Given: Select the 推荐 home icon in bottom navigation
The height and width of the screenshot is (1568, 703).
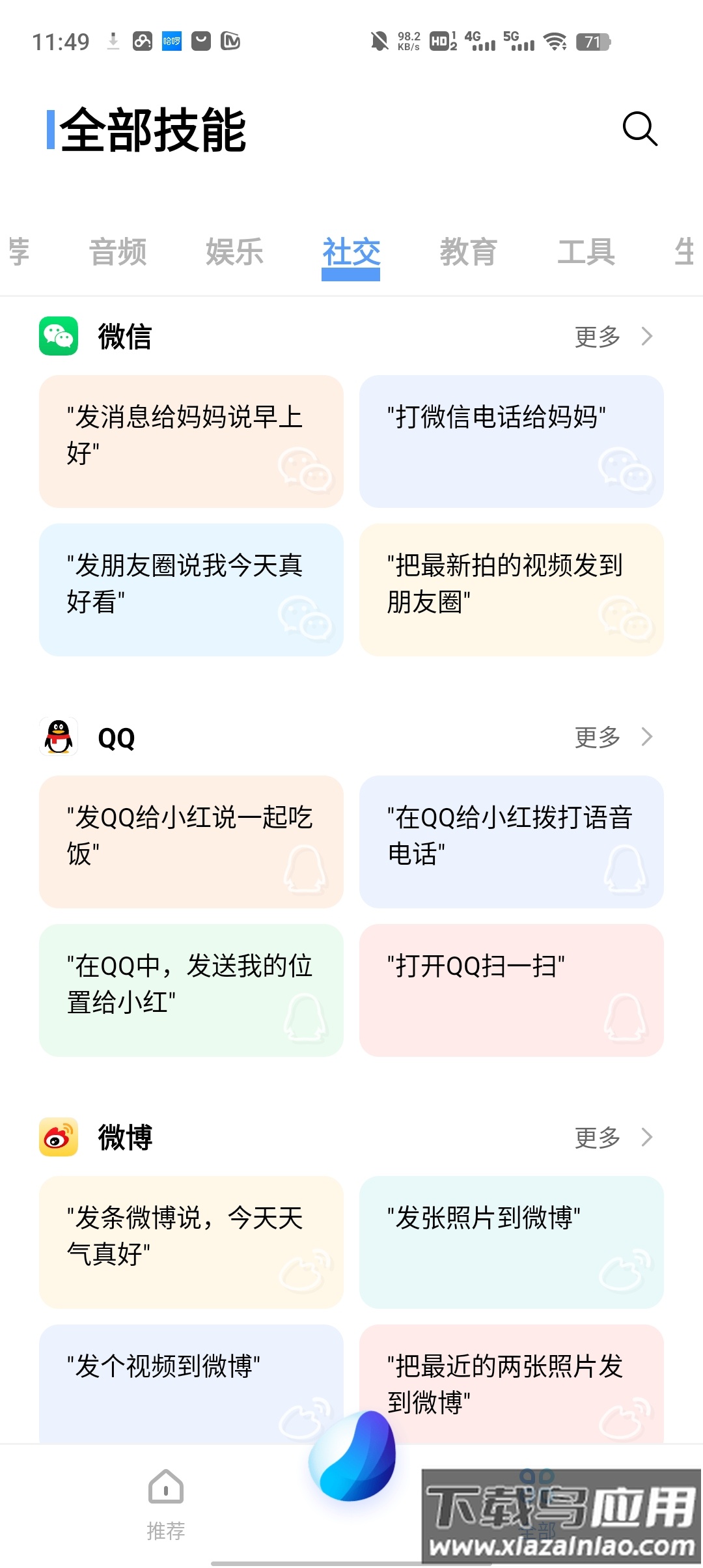Looking at the screenshot, I should [x=167, y=1491].
